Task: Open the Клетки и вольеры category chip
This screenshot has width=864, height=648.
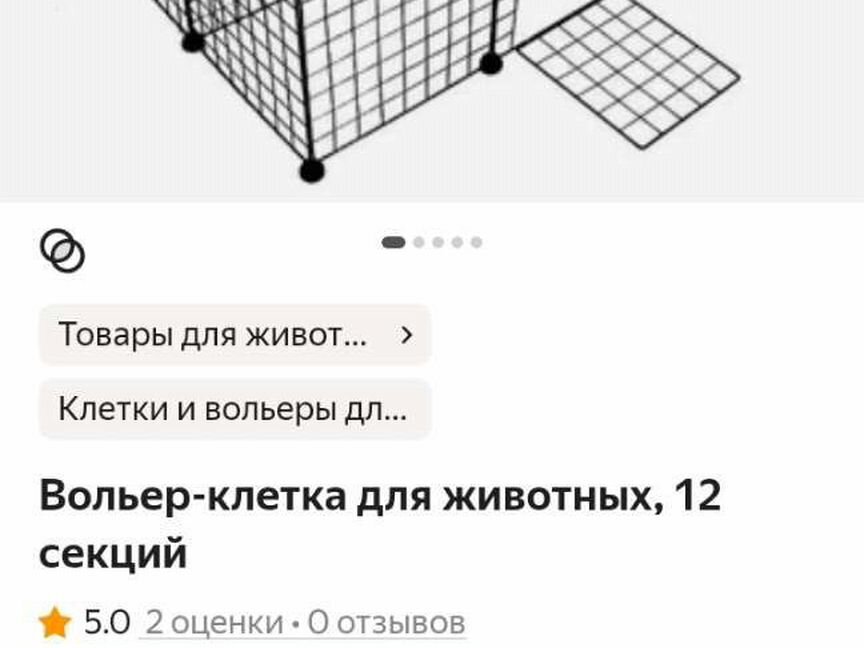Action: pos(235,409)
